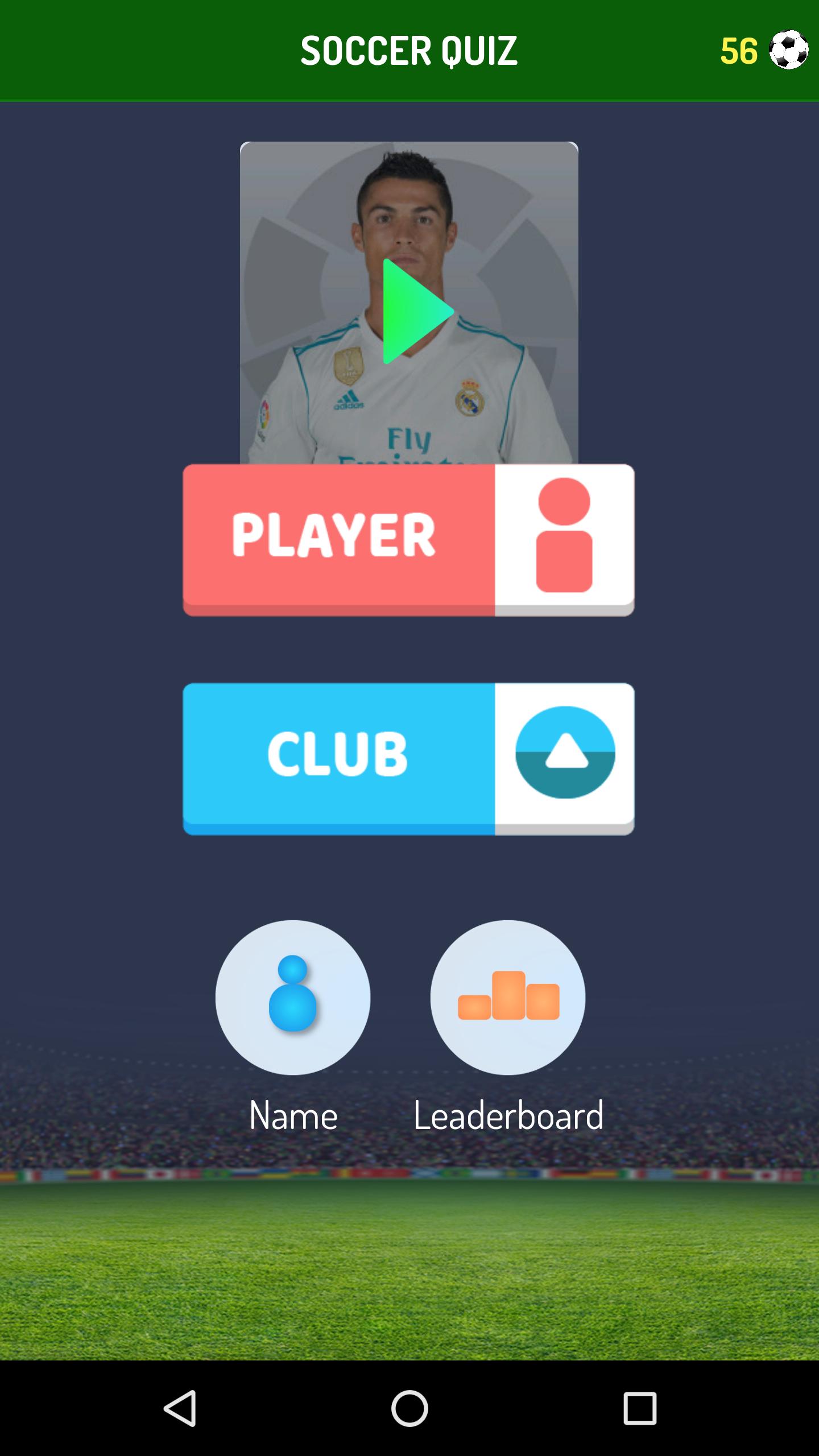This screenshot has width=819, height=1456.
Task: Tap the La Liga patch on the sleeve
Action: point(266,413)
